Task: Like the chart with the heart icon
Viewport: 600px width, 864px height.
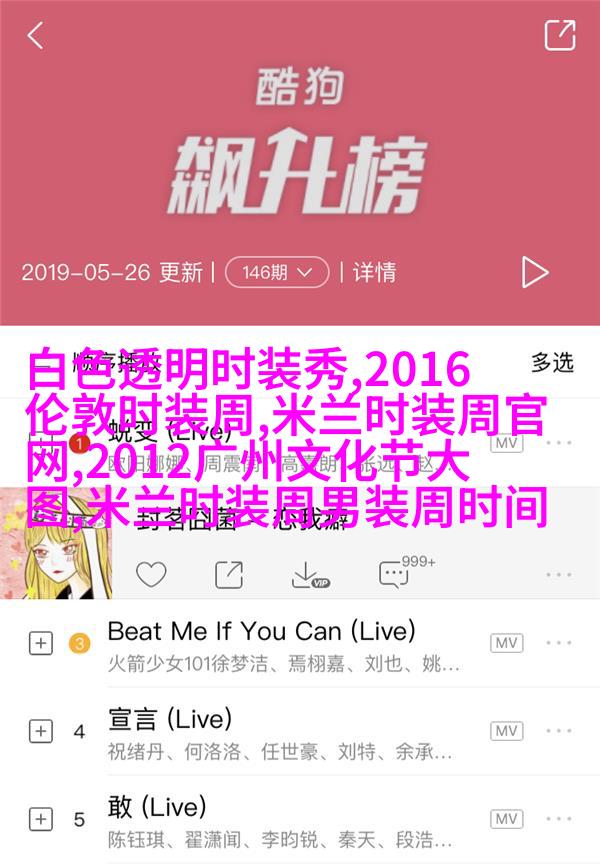Action: (151, 574)
